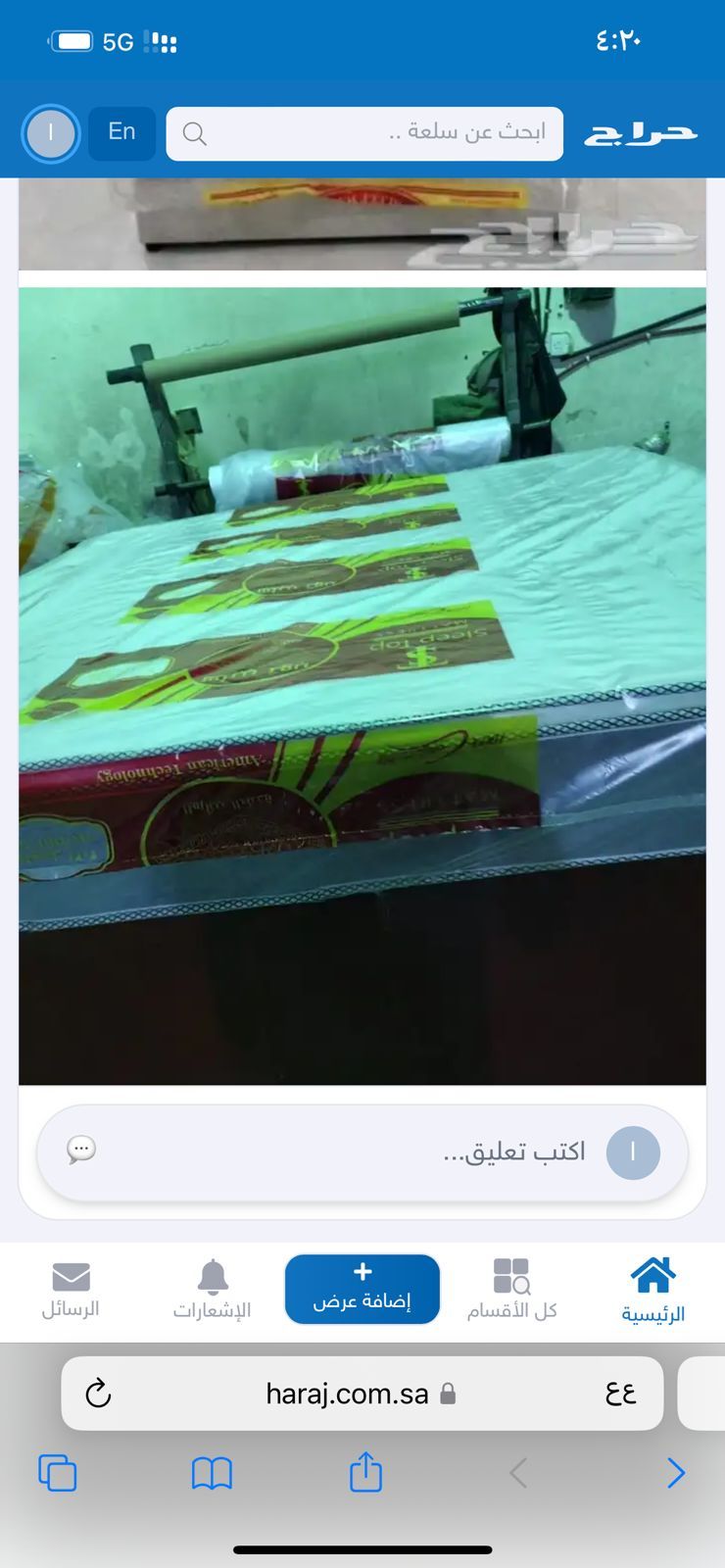Screen dimensions: 725x1568
Task: Switch language with the En button
Action: (x=121, y=132)
